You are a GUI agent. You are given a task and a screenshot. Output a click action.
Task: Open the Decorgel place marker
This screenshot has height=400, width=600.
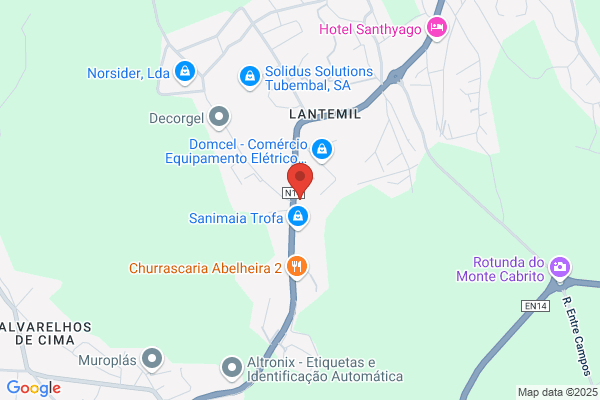tap(219, 117)
